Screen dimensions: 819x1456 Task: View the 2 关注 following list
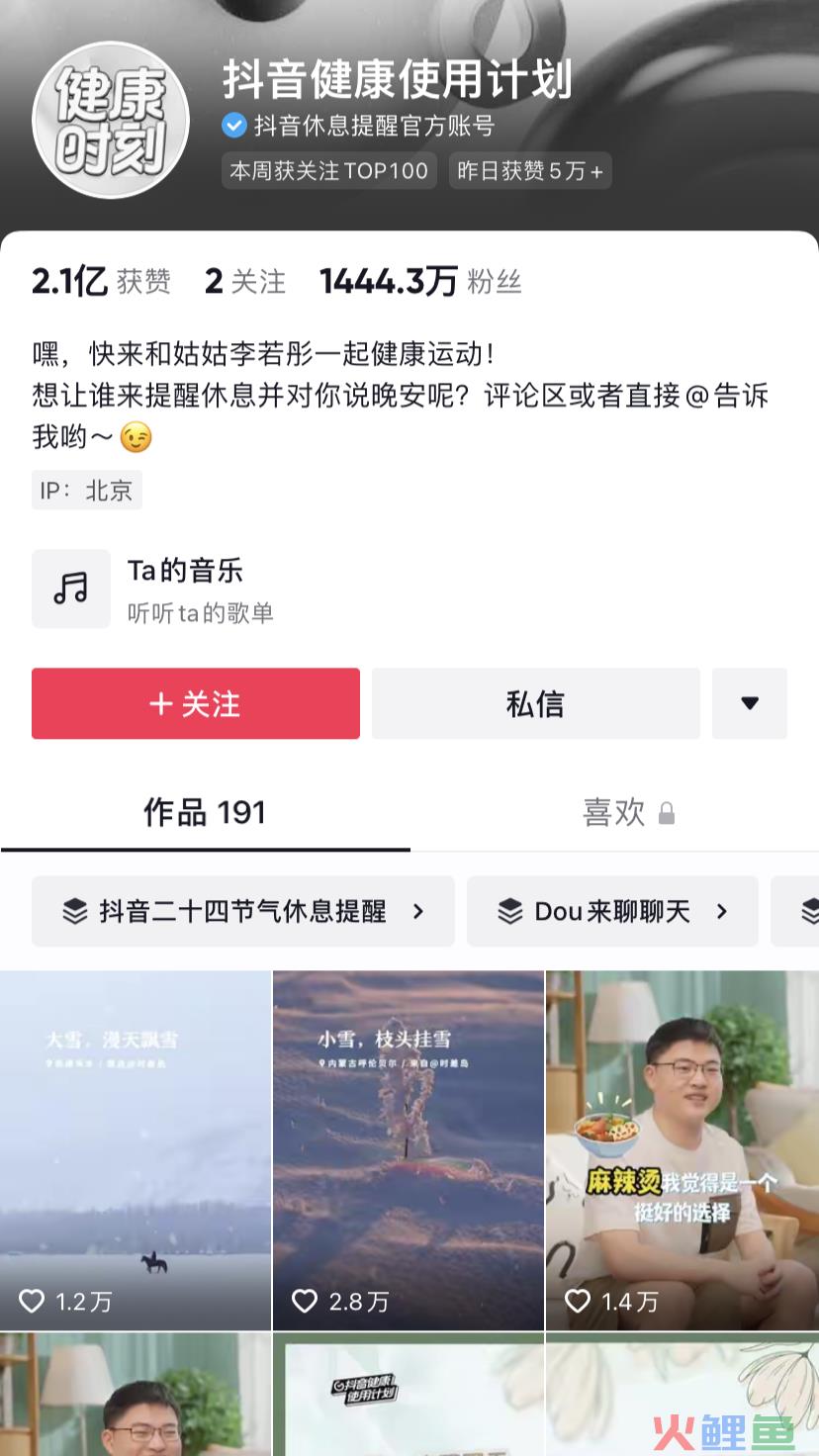244,282
